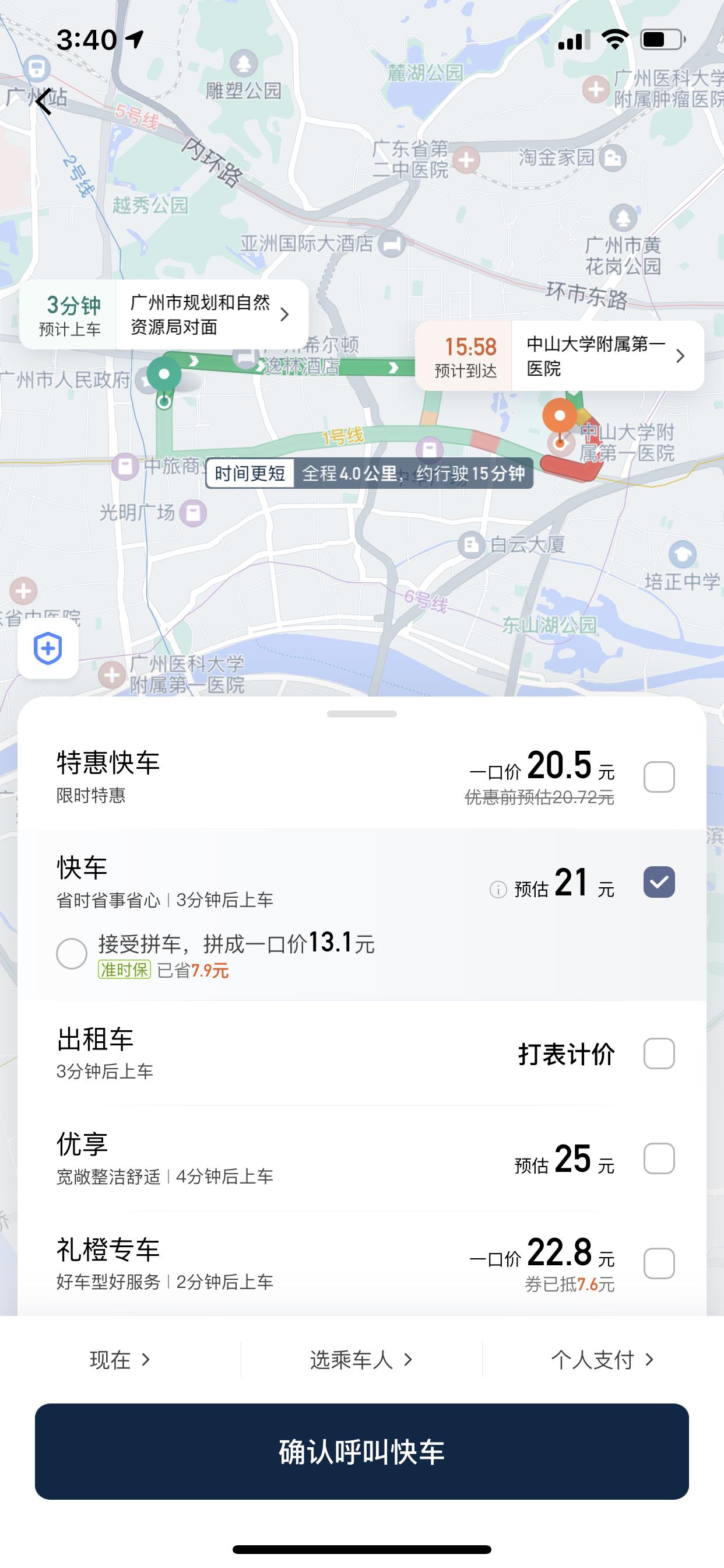
Task: Open 选乘车人 passenger selector
Action: (x=361, y=1360)
